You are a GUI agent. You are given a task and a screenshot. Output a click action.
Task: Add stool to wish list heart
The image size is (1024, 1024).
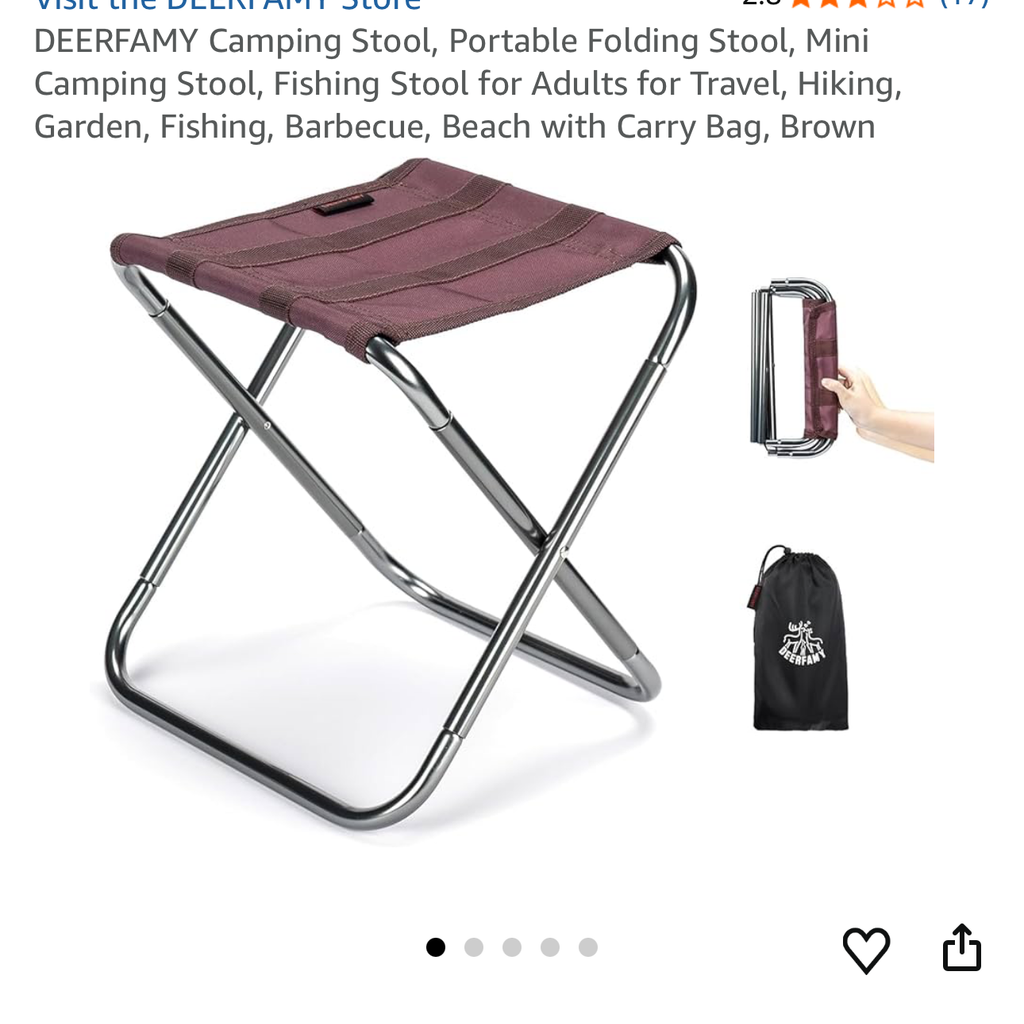pos(866,949)
